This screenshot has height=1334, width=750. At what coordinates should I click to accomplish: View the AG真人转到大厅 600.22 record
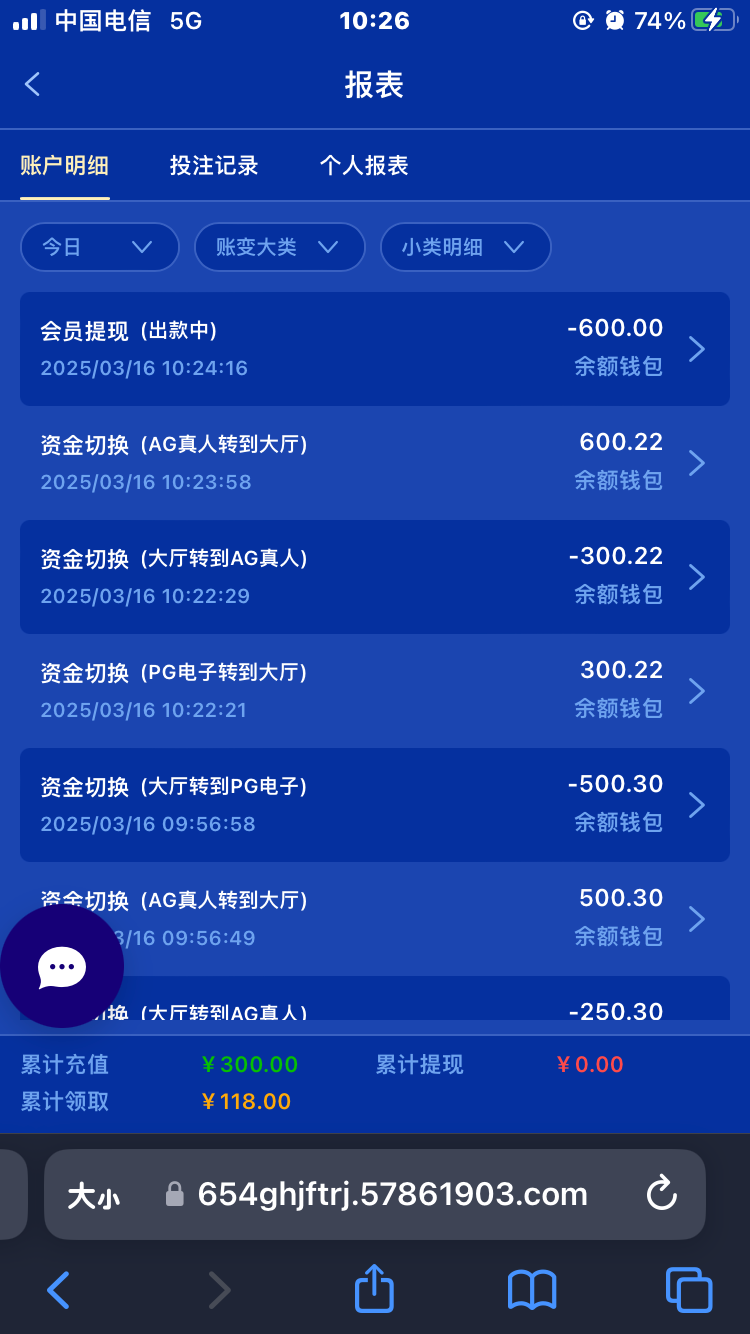pyautogui.click(x=375, y=463)
